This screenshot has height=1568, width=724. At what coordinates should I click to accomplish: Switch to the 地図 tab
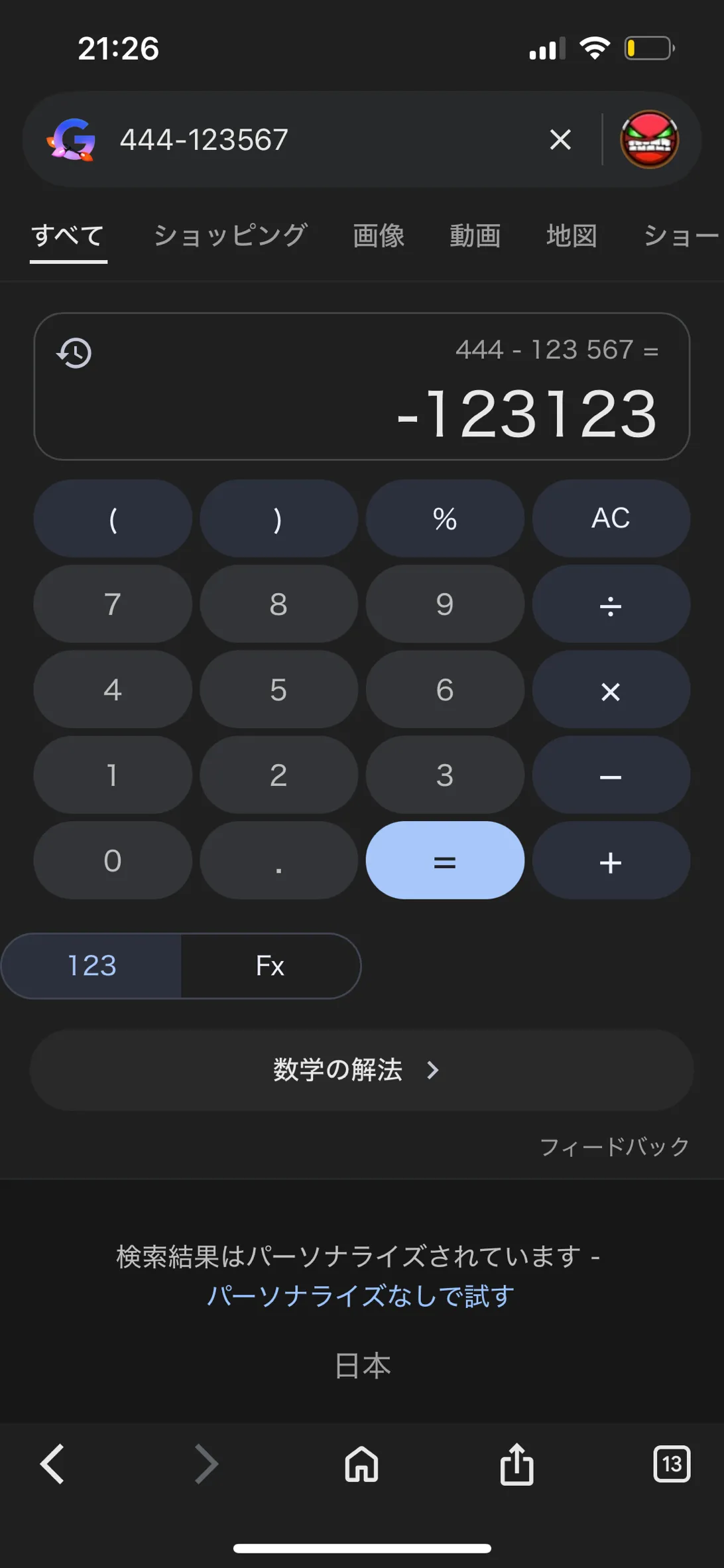pyautogui.click(x=572, y=236)
